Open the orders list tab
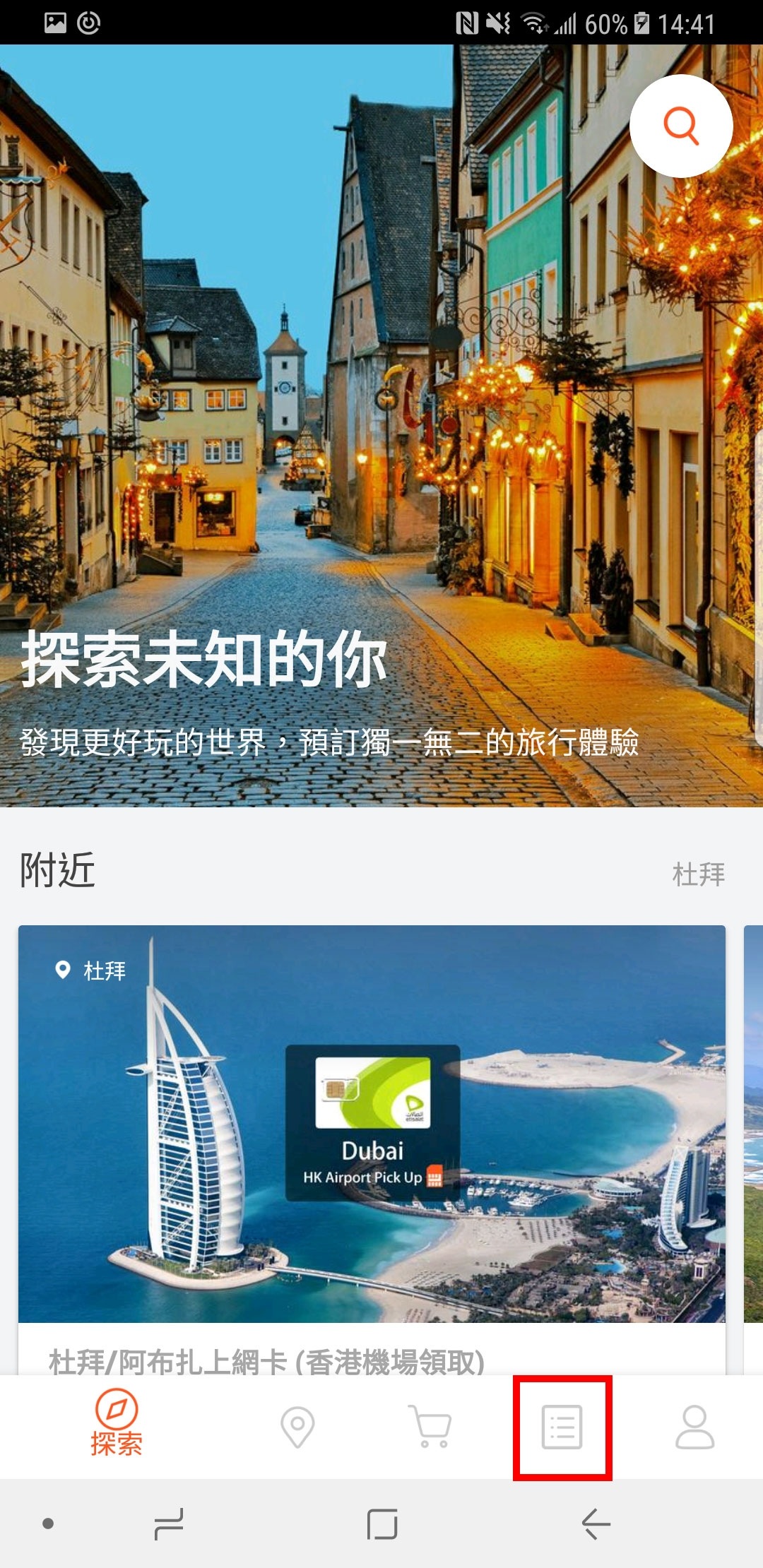 562,1427
